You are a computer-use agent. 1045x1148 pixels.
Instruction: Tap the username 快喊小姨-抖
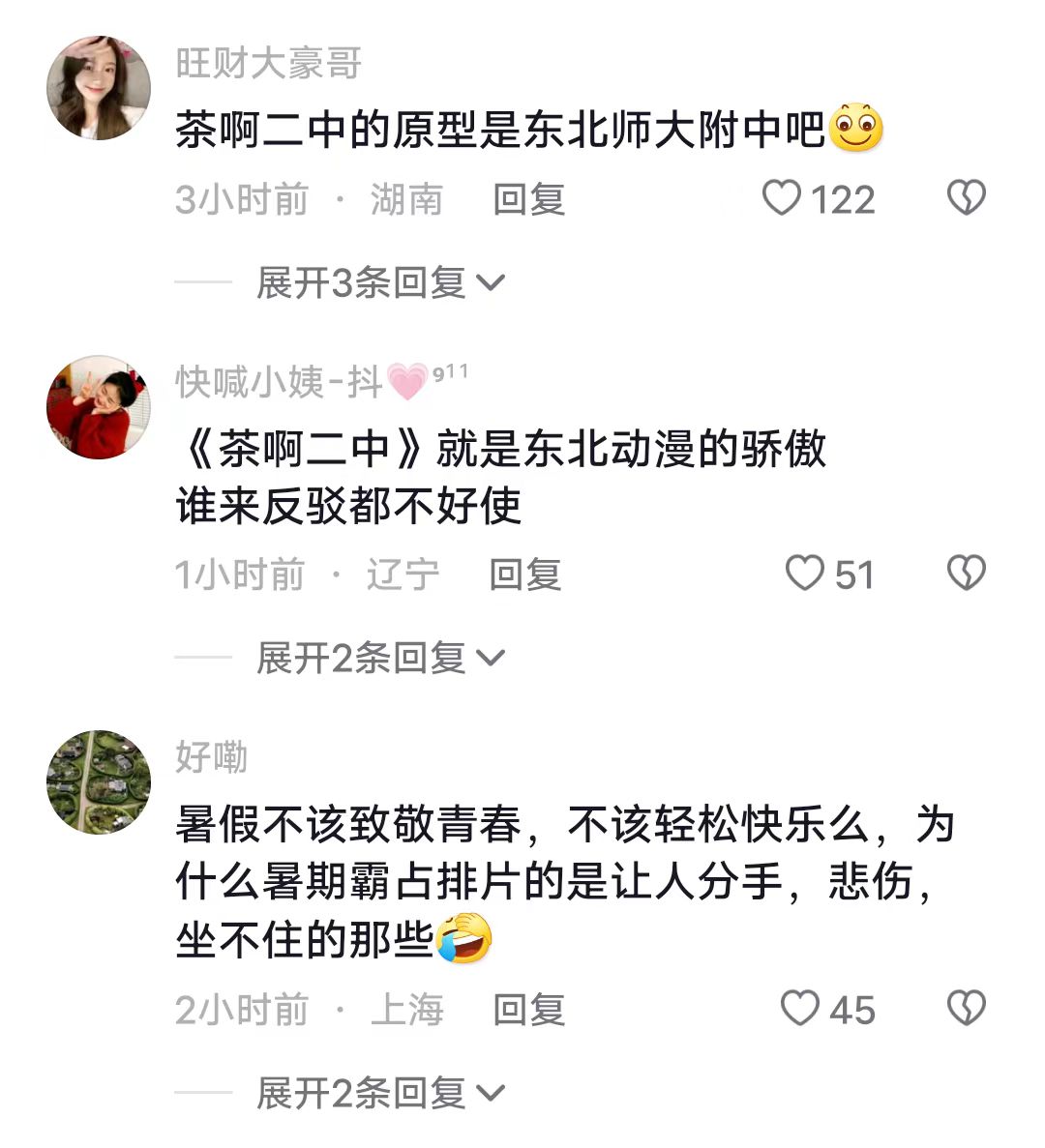[280, 382]
